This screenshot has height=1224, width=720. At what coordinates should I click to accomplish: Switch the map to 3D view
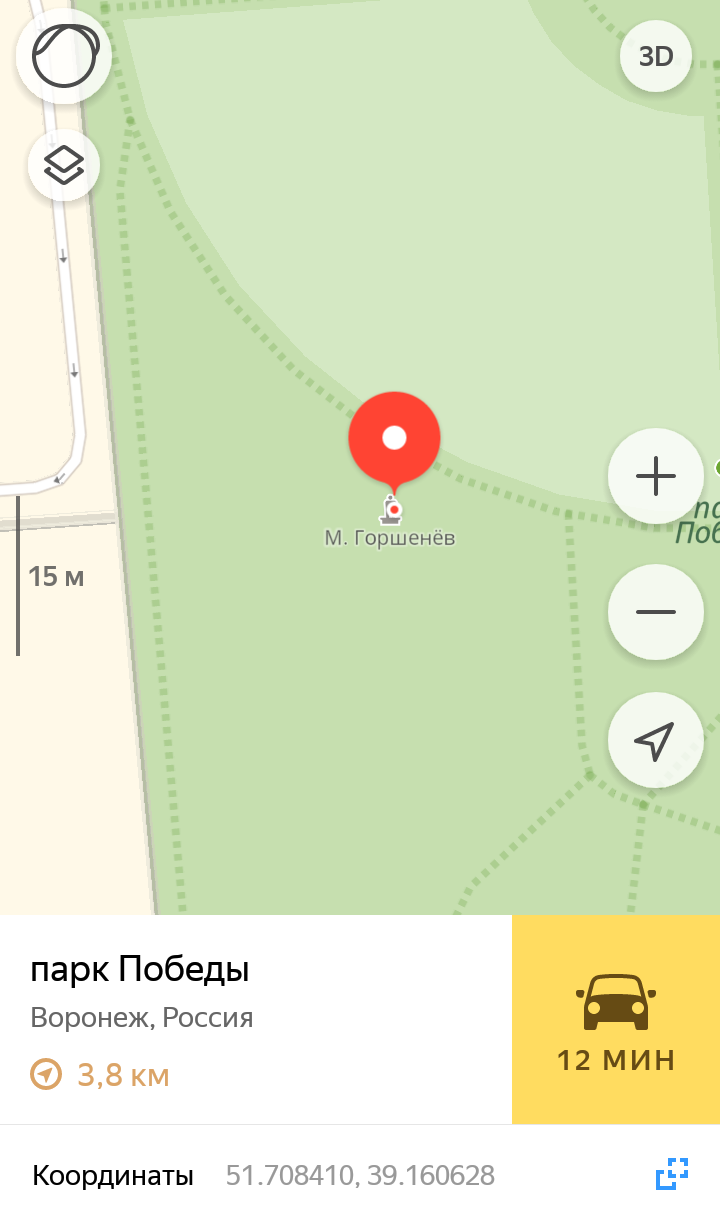tap(656, 57)
